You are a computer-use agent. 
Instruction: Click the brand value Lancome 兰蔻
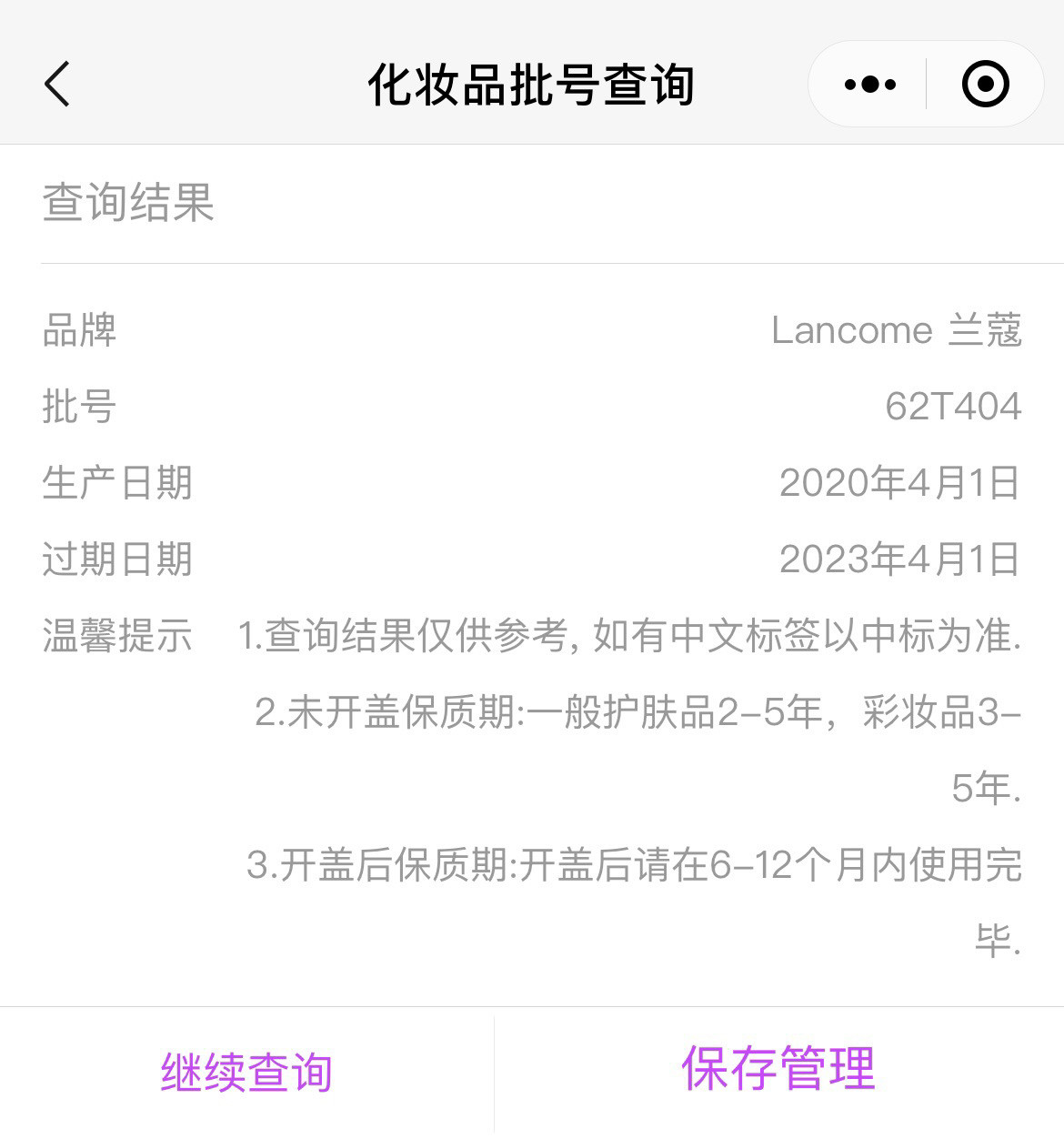point(897,330)
